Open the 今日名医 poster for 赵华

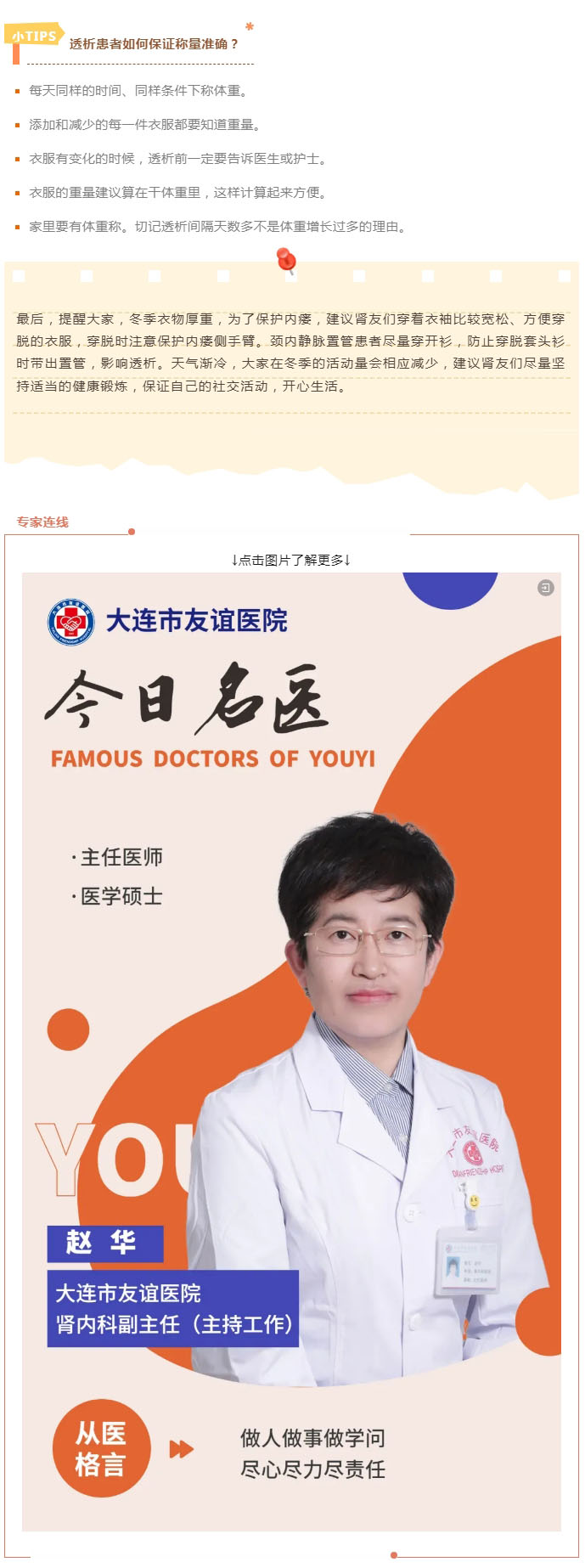tap(291, 1052)
